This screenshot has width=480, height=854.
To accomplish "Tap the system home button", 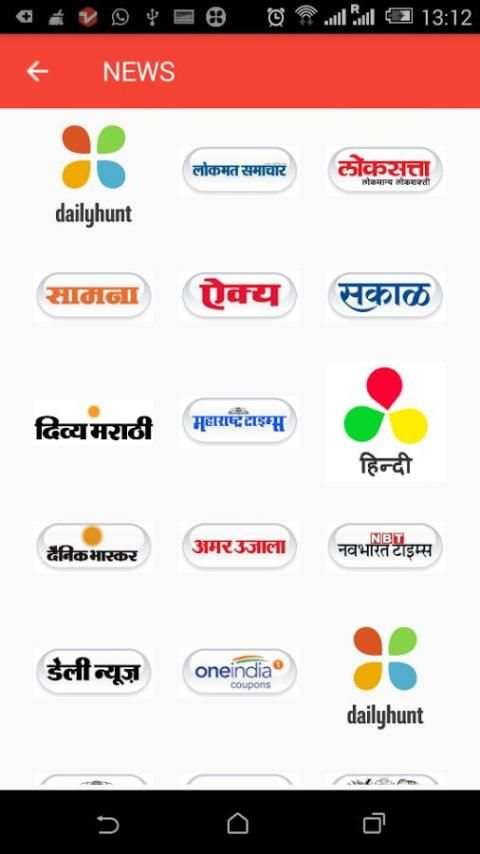I will click(238, 823).
